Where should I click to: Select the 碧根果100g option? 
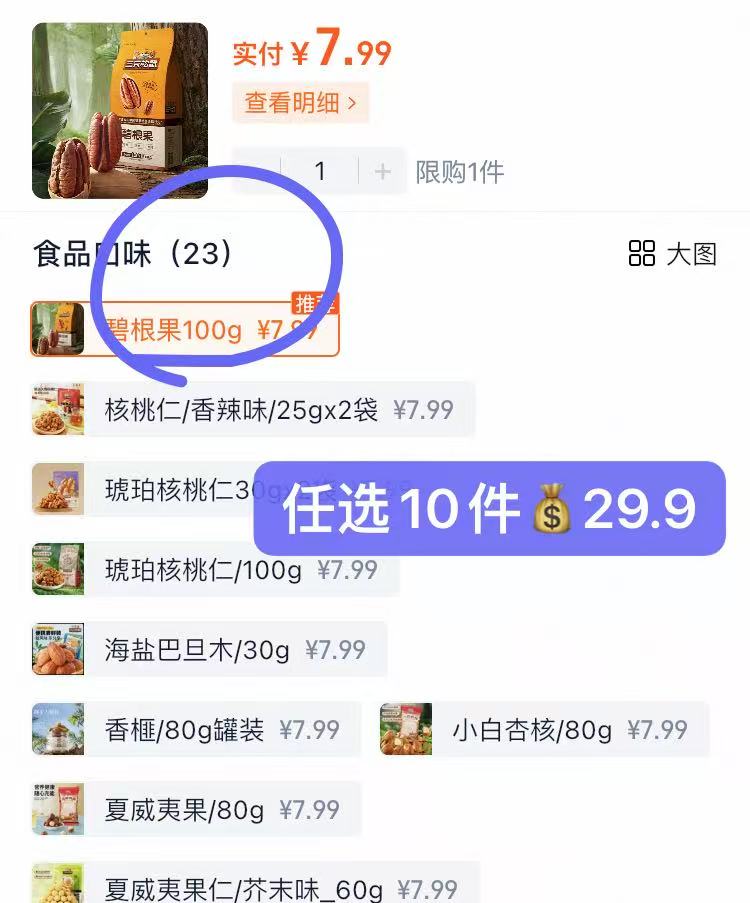(x=185, y=329)
